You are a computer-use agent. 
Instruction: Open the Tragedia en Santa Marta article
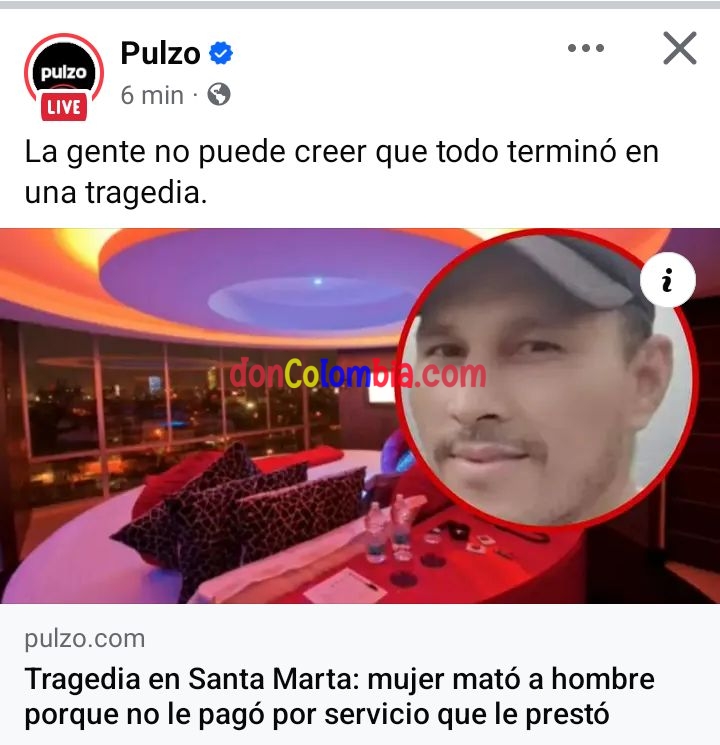tap(340, 697)
